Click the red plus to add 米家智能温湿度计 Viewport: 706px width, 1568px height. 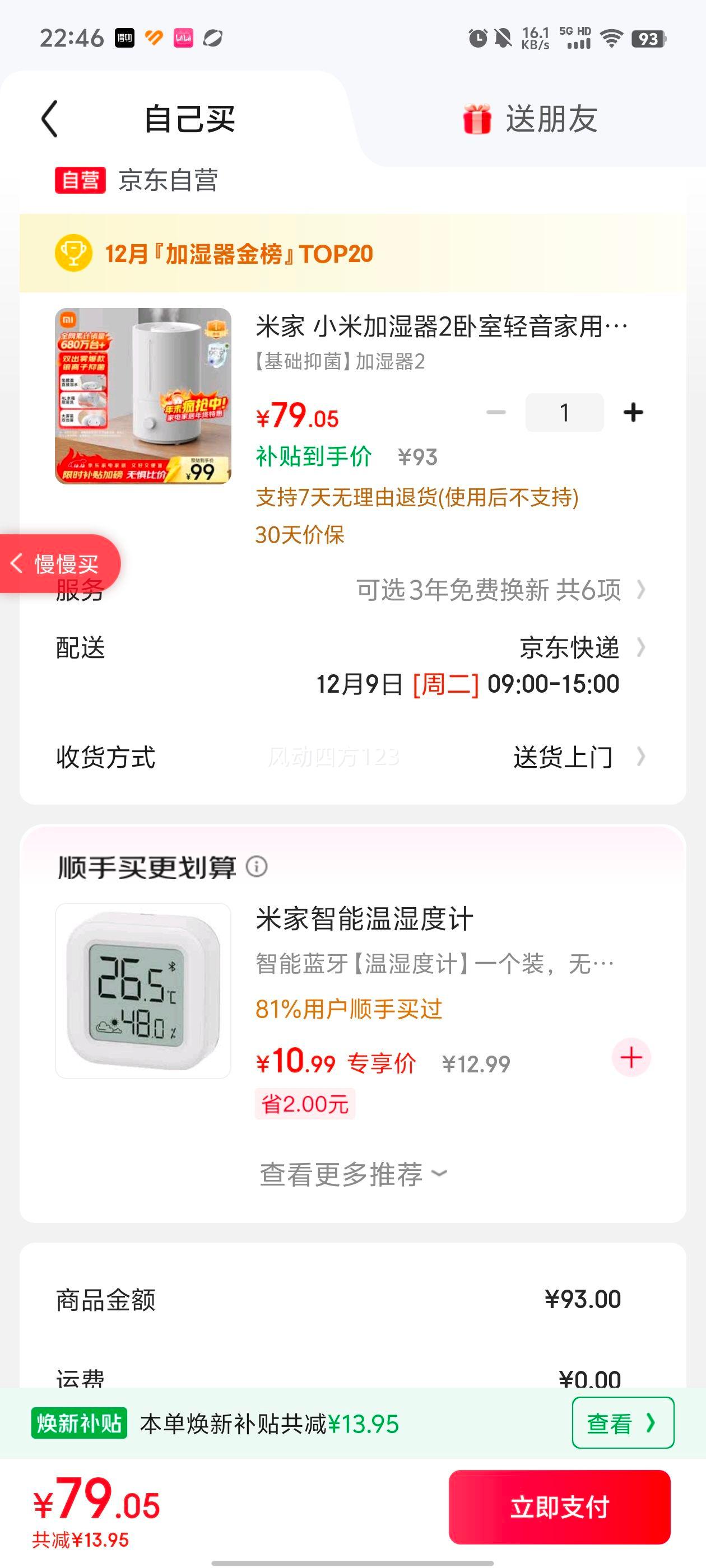pos(630,1056)
